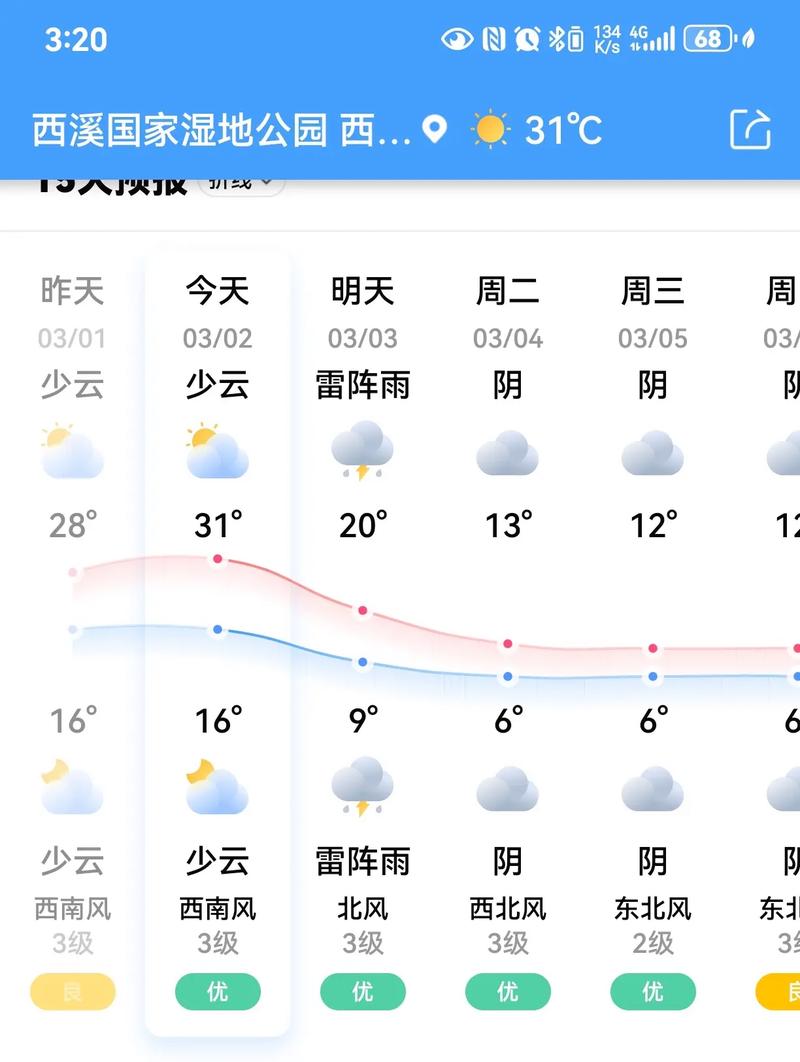The image size is (800, 1062).
Task: Tap the sun weather icon showing 31°C
Action: 489,129
